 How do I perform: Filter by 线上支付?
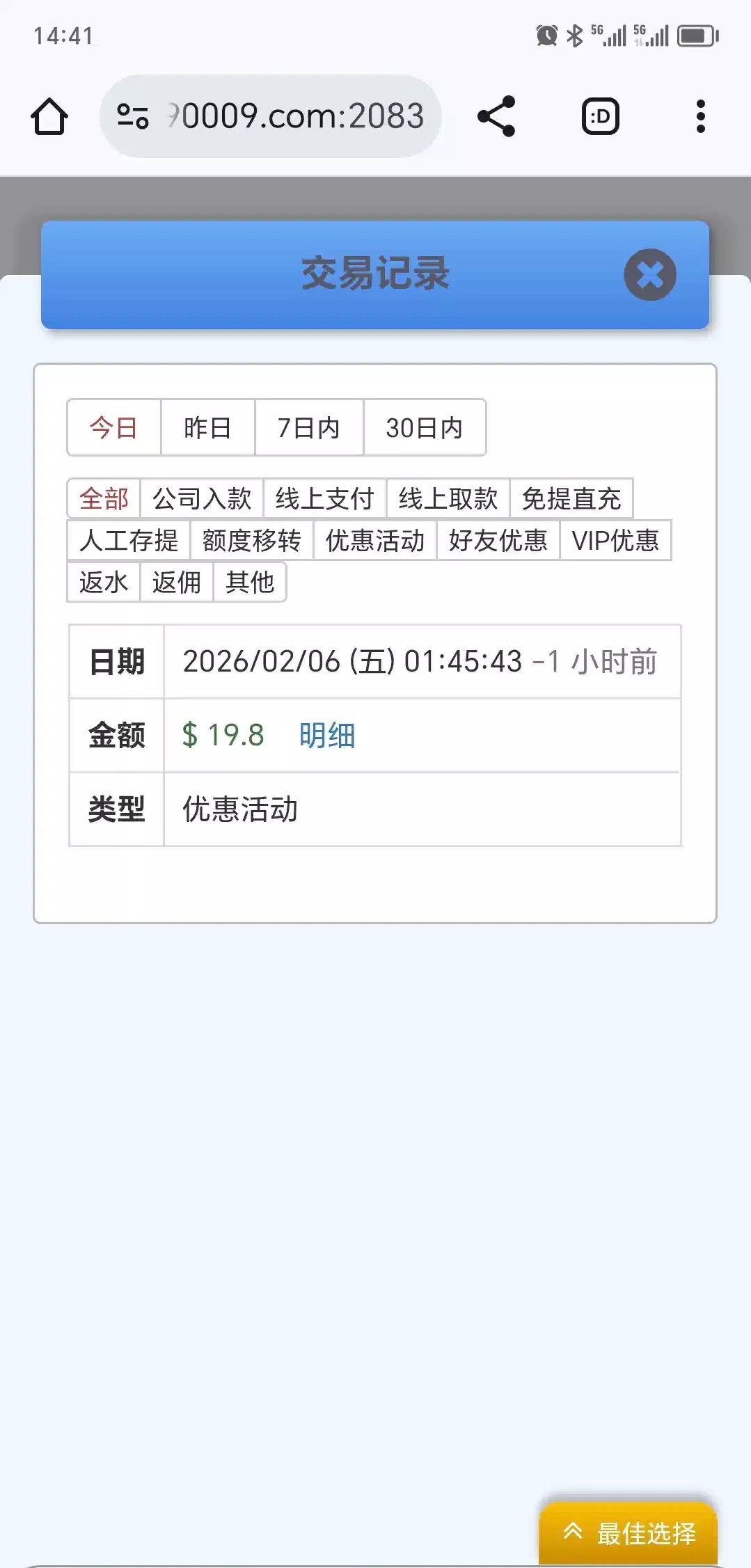pos(324,498)
